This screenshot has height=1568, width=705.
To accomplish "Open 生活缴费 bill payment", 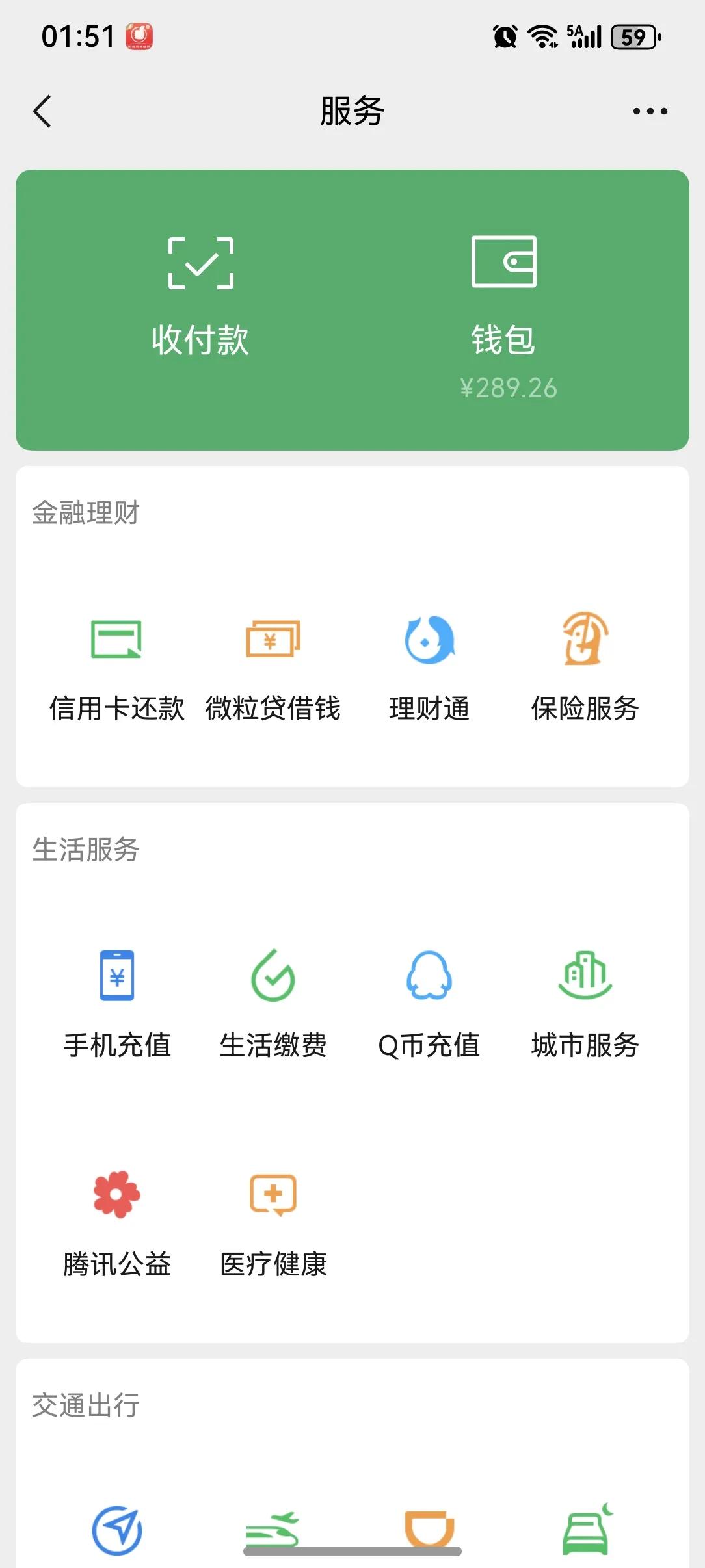I will [x=273, y=1004].
